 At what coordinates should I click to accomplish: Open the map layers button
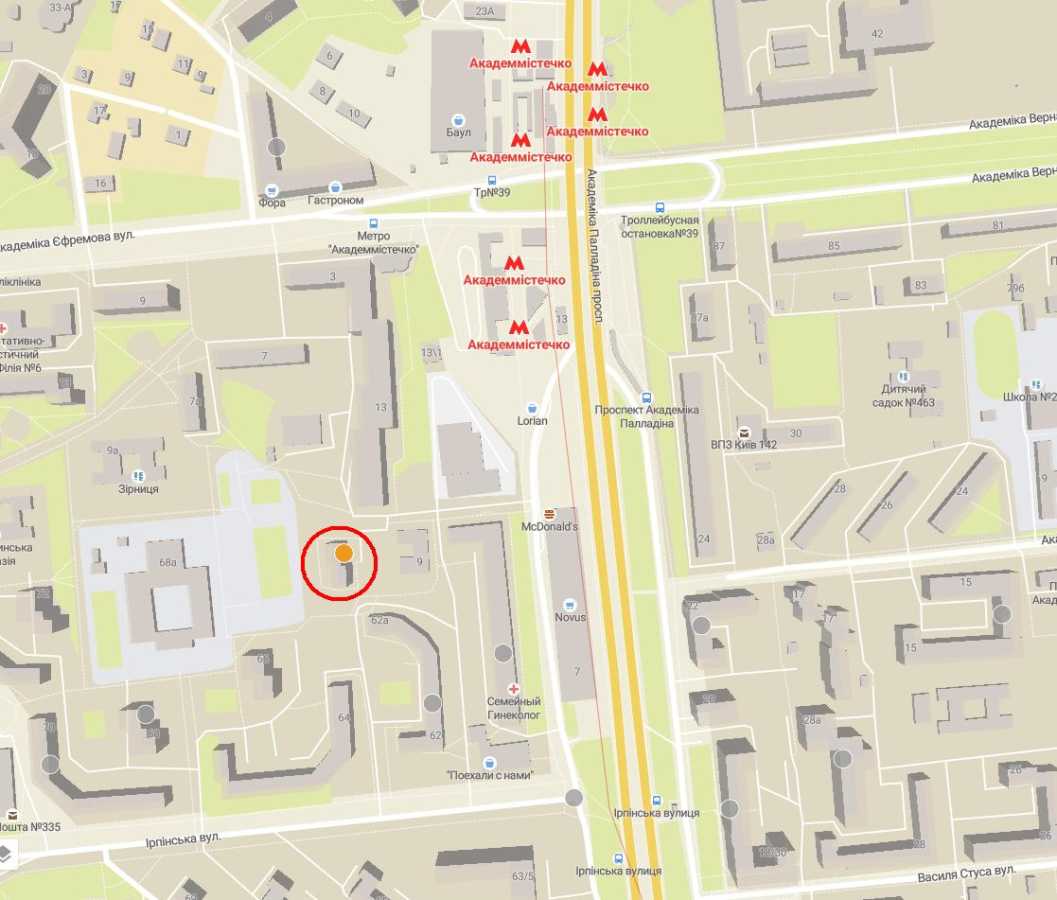5,854
